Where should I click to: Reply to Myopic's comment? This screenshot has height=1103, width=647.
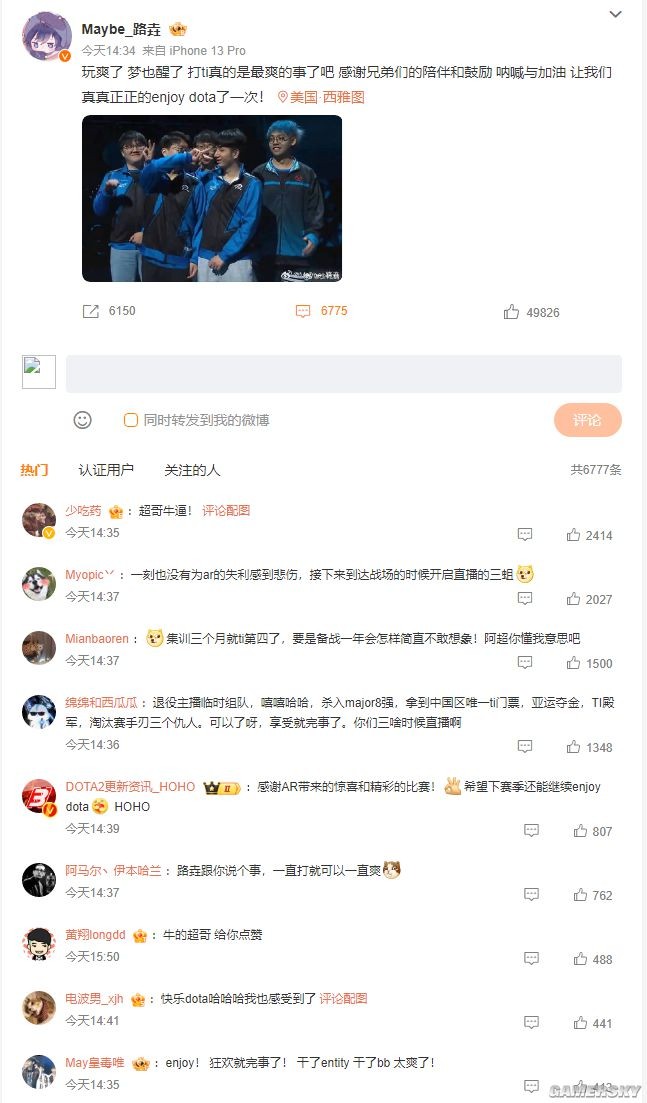point(525,599)
